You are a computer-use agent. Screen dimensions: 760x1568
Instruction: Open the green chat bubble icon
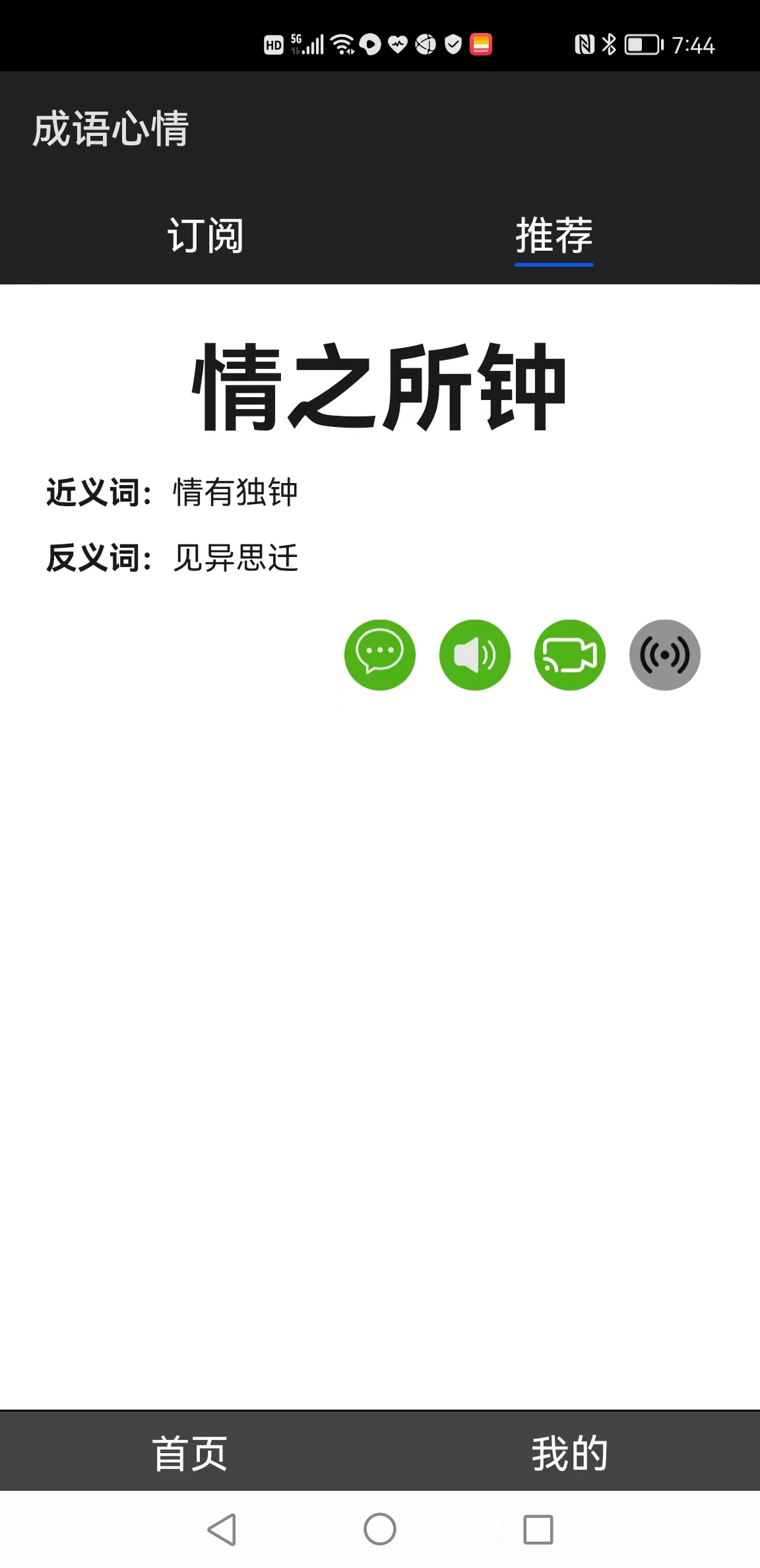(x=380, y=655)
